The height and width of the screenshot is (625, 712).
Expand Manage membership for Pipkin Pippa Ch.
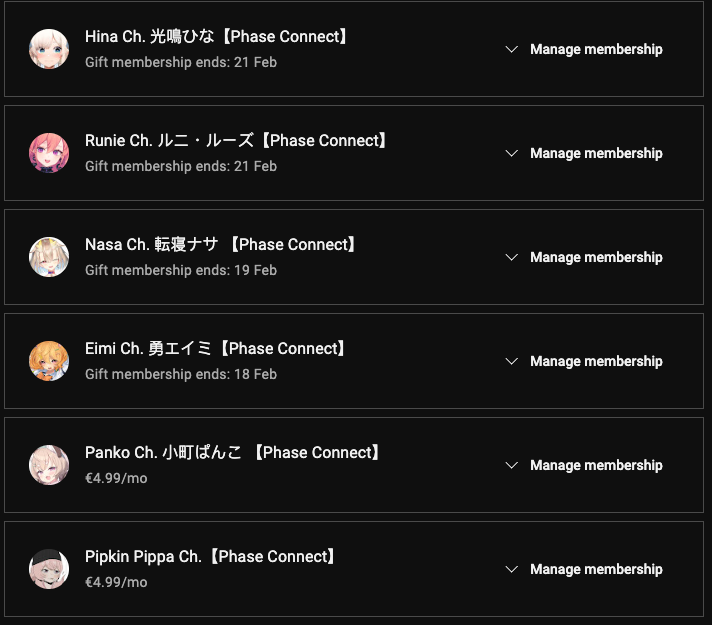(x=584, y=569)
